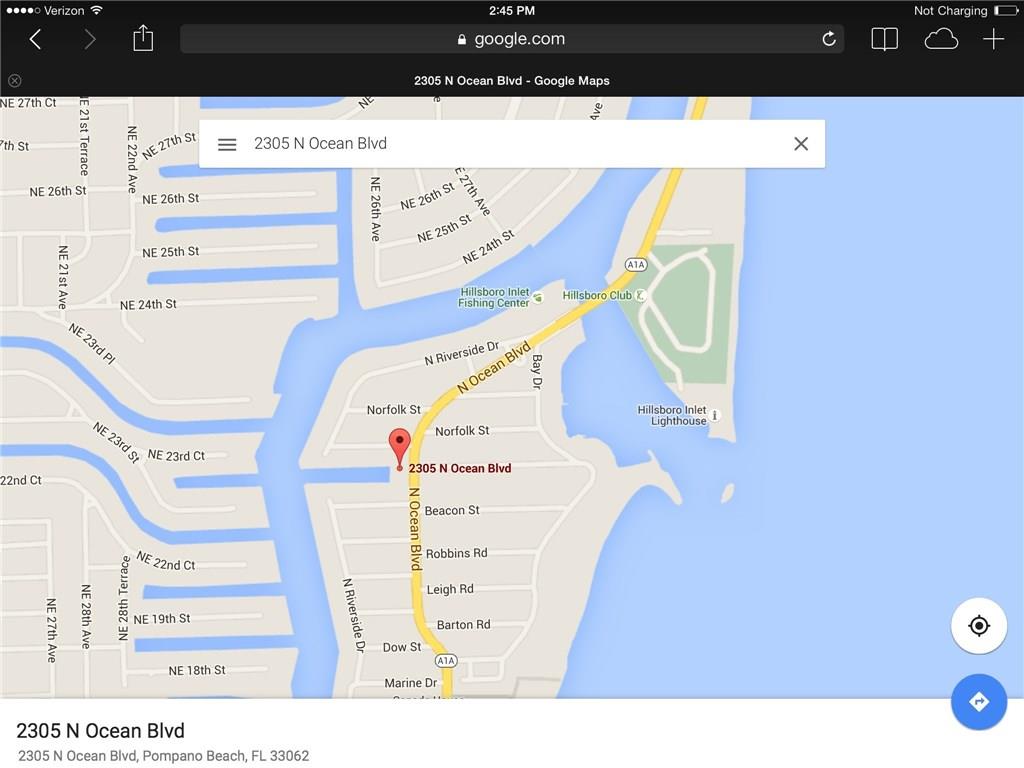Get directions to 2305 N Ocean Blvd
Viewport: 1024px width, 768px height.
pos(978,702)
